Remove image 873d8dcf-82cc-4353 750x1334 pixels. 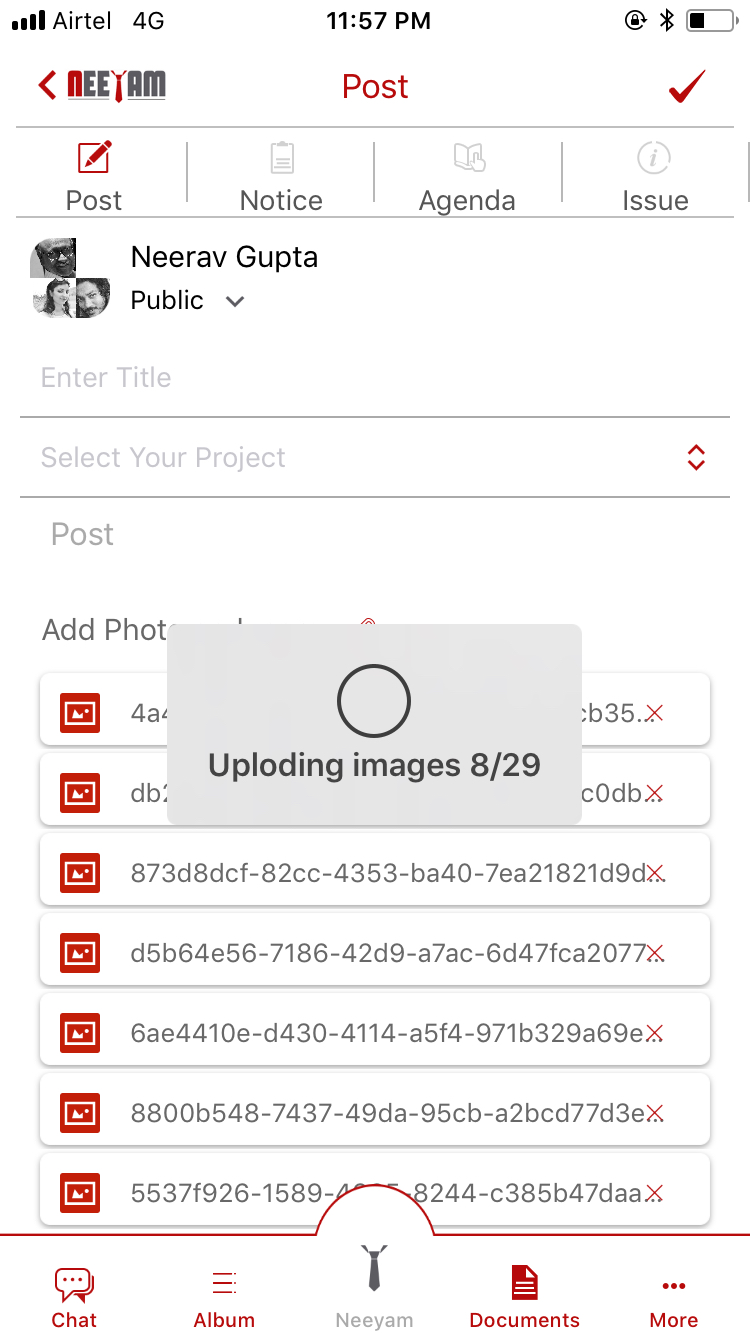[x=655, y=873]
